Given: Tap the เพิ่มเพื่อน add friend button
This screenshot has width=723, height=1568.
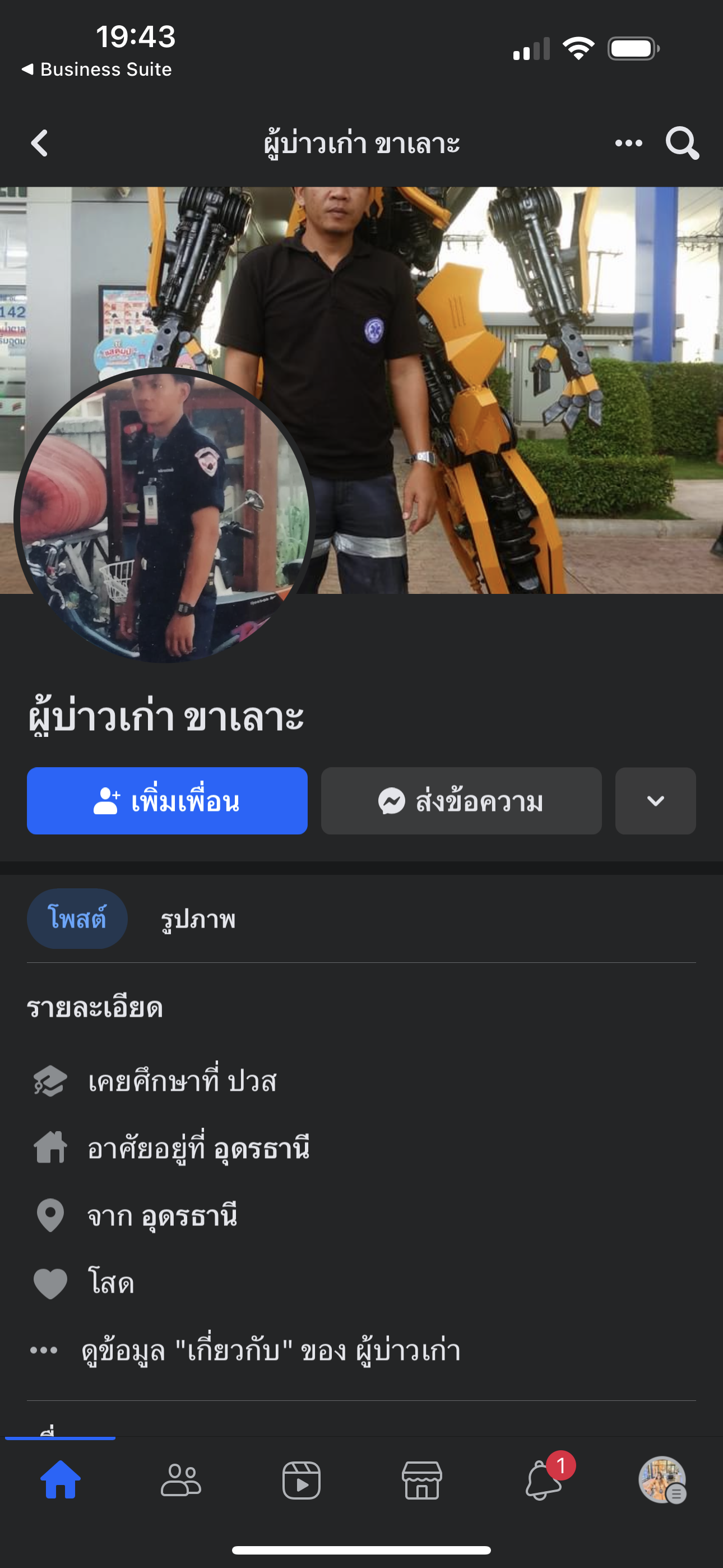Looking at the screenshot, I should (167, 801).
